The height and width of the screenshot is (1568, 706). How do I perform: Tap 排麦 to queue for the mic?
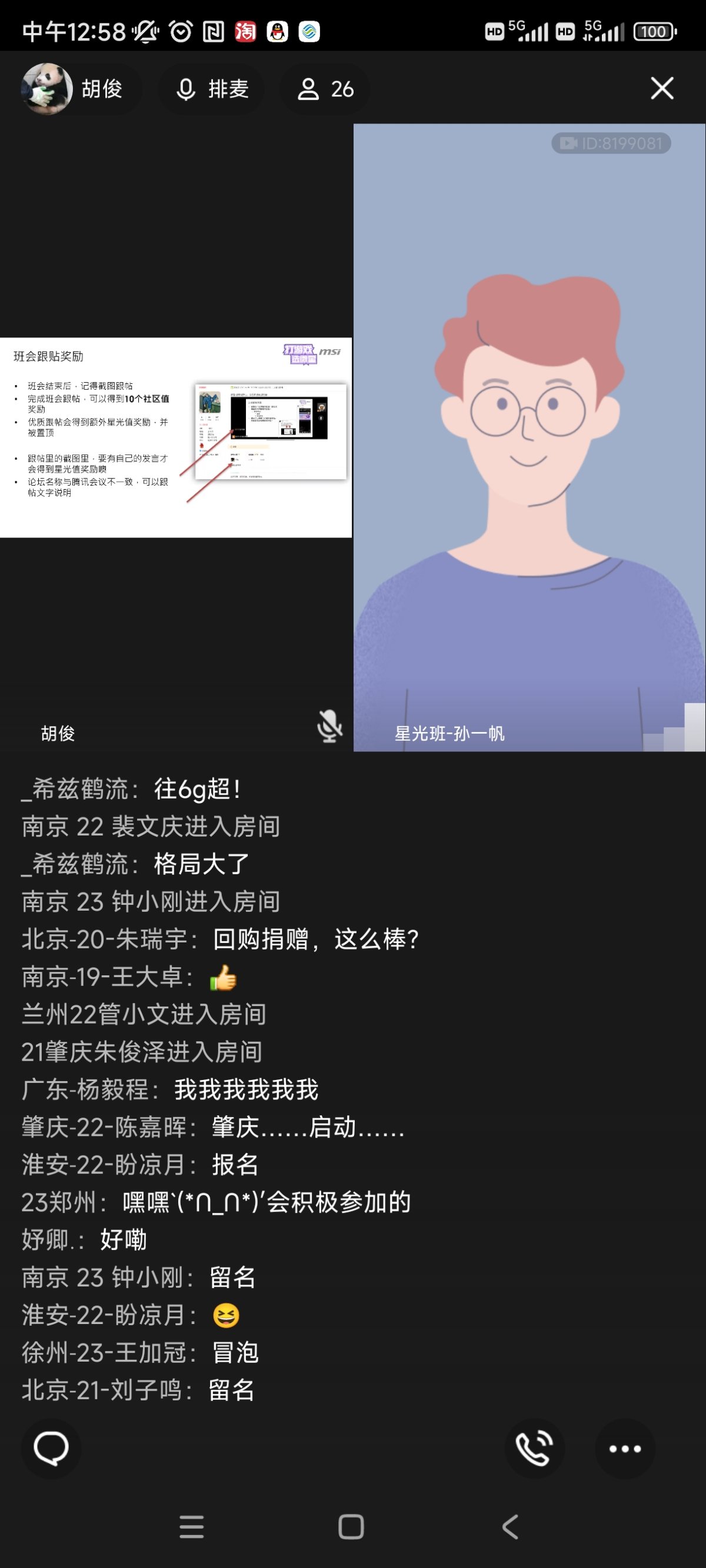212,89
